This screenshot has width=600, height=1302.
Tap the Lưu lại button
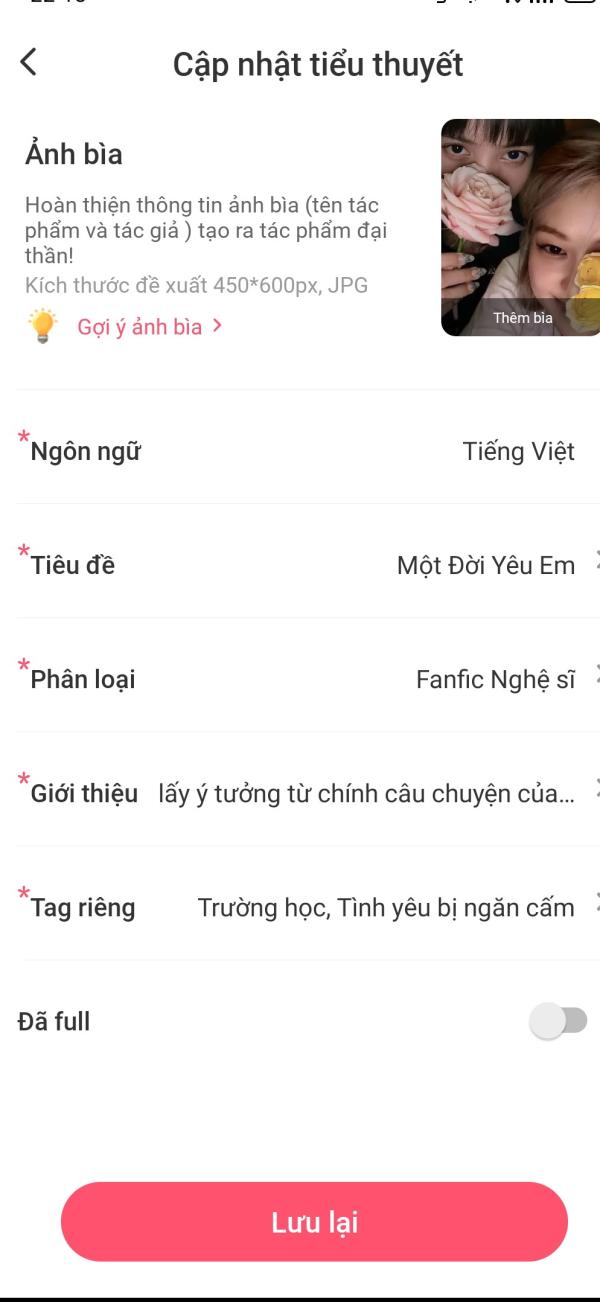pyautogui.click(x=314, y=1222)
